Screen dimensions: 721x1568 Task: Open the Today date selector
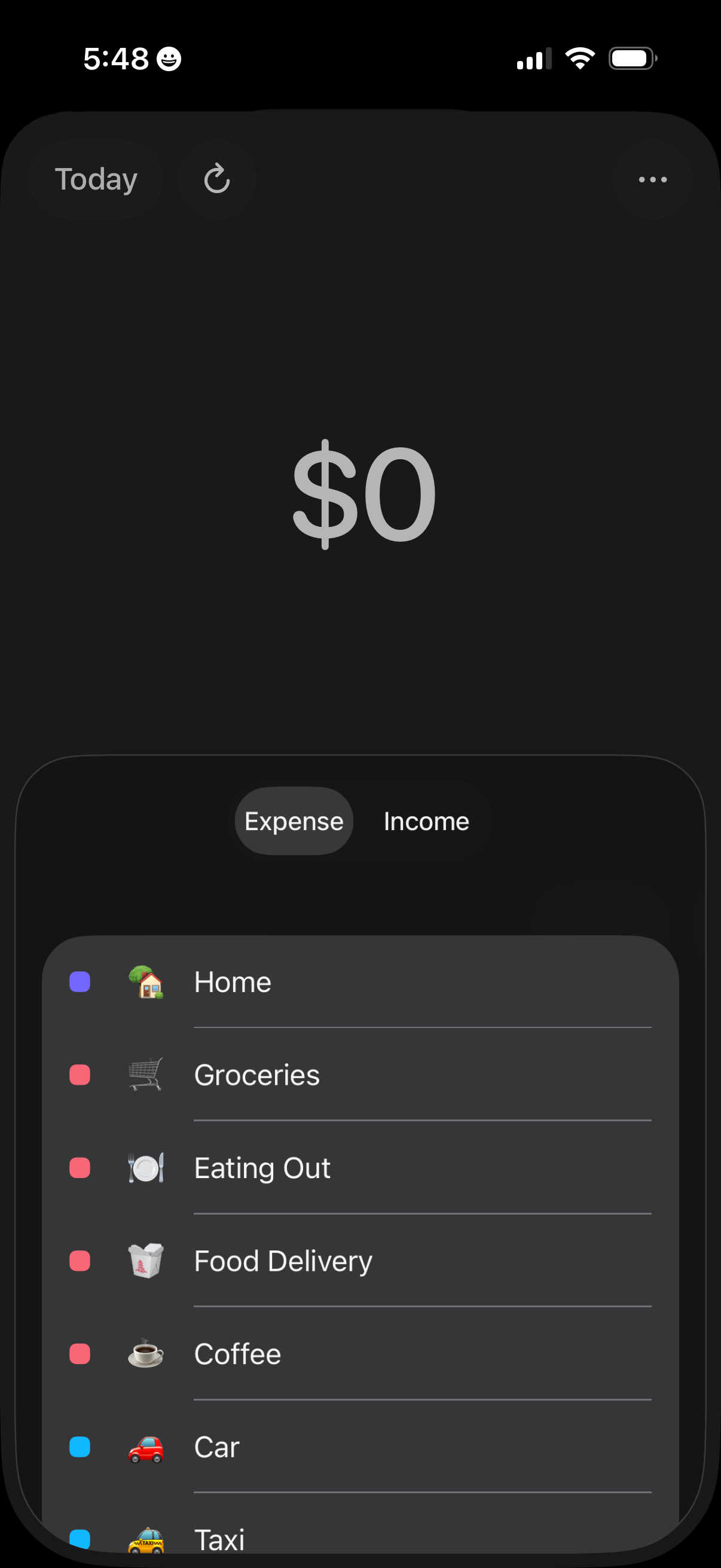pos(95,178)
